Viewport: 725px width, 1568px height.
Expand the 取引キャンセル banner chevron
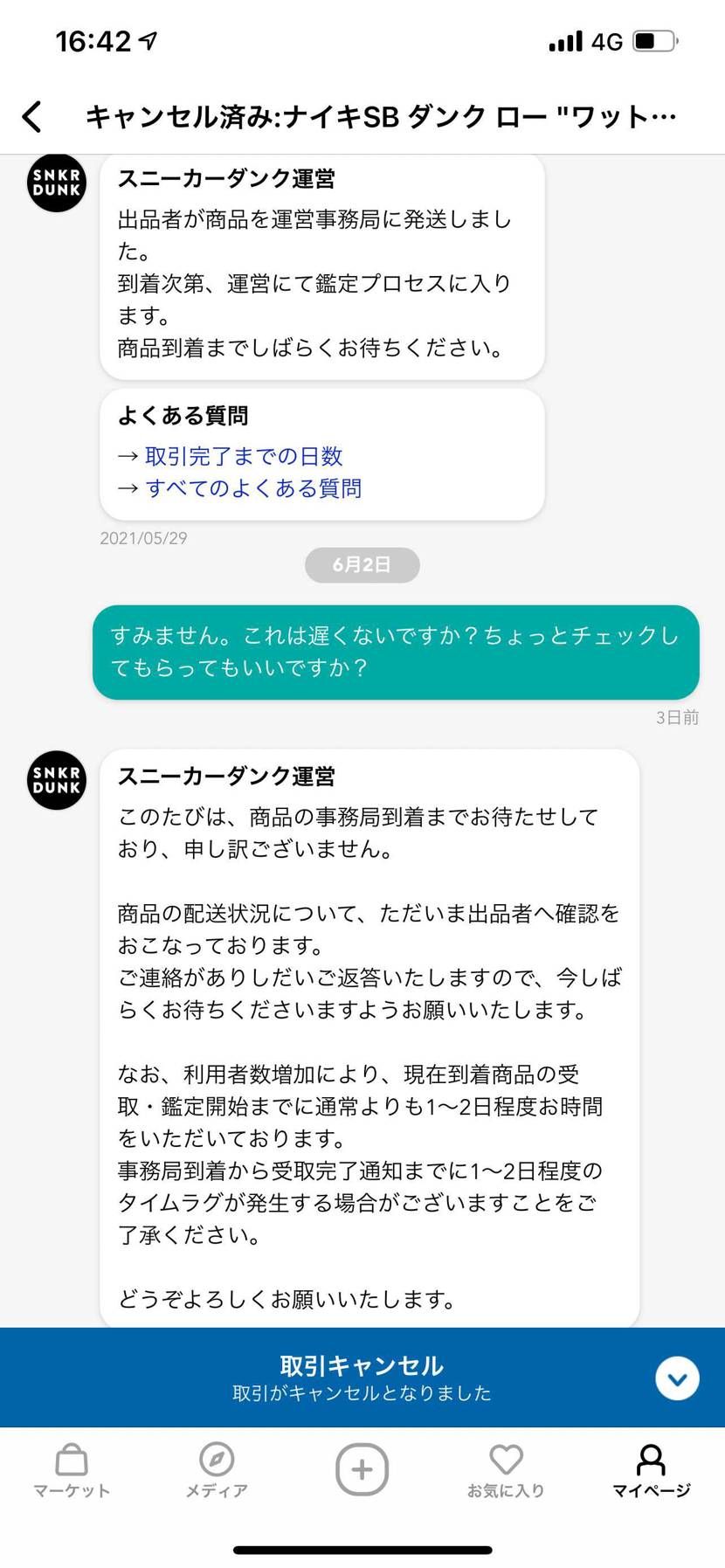tap(677, 1378)
